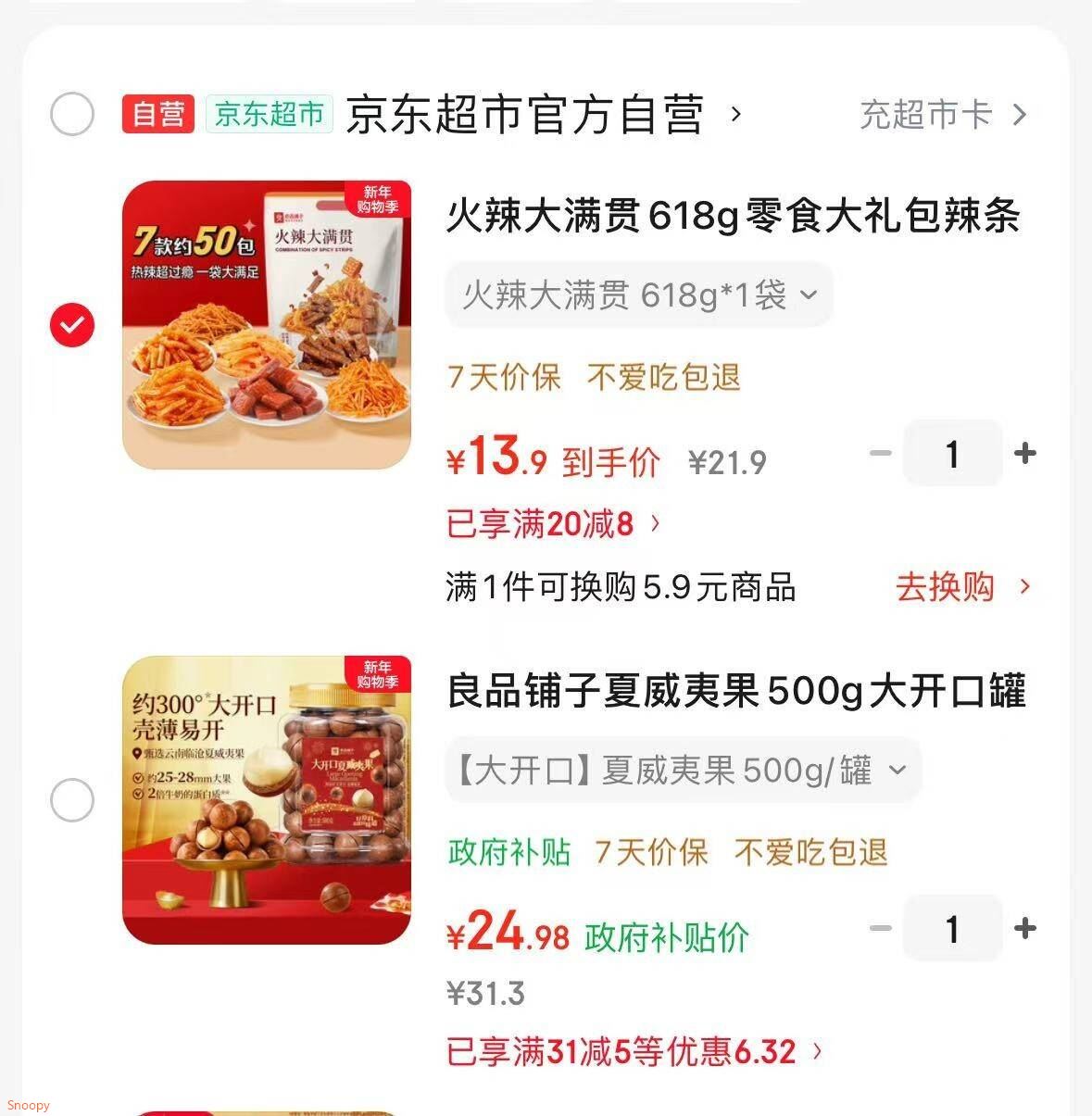Click the 不爱吃包退 return guarantee tag
The image size is (1092, 1116).
[x=663, y=377]
